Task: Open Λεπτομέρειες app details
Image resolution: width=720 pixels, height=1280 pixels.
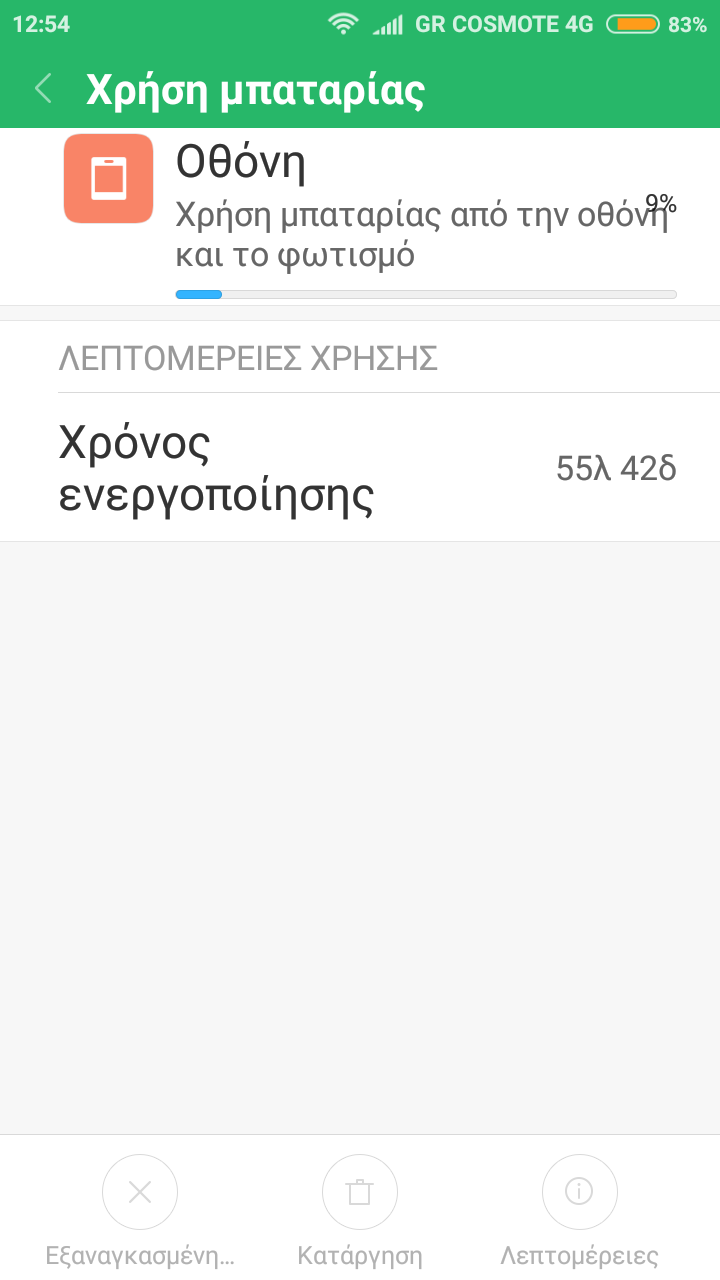Action: [580, 1192]
